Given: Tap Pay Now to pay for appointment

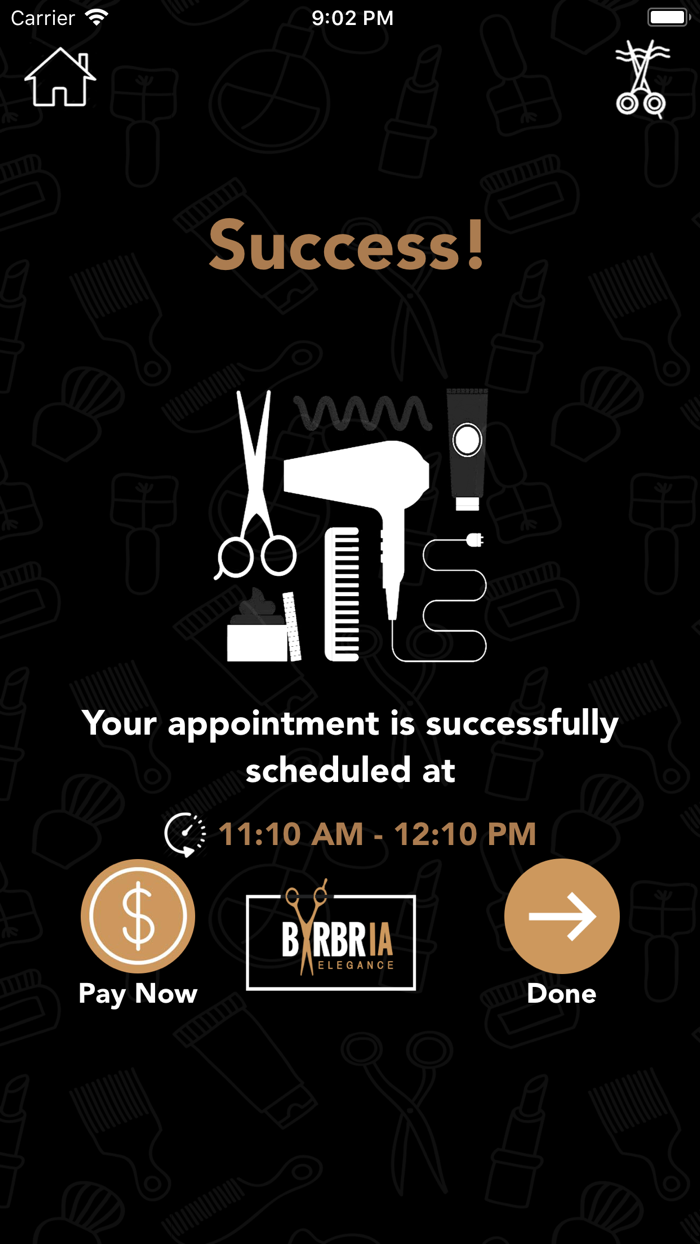Looking at the screenshot, I should tap(138, 917).
